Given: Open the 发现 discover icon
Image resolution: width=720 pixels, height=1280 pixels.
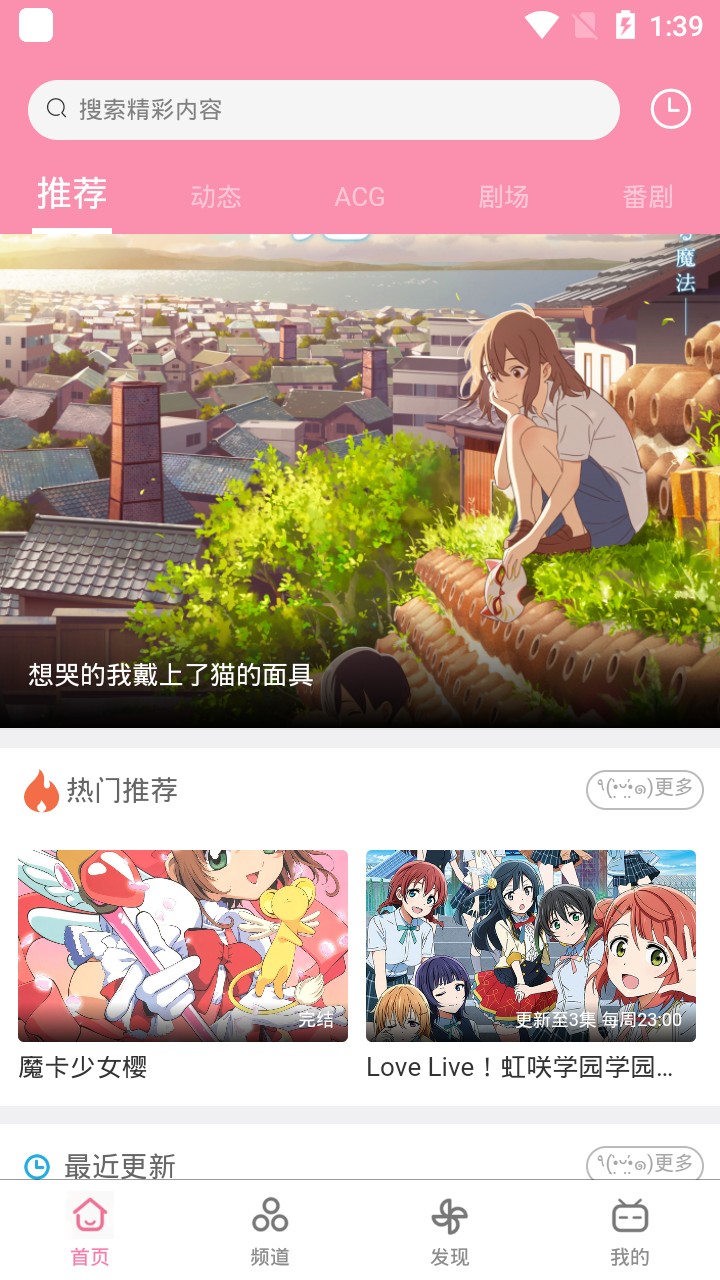Looking at the screenshot, I should pyautogui.click(x=449, y=1215).
